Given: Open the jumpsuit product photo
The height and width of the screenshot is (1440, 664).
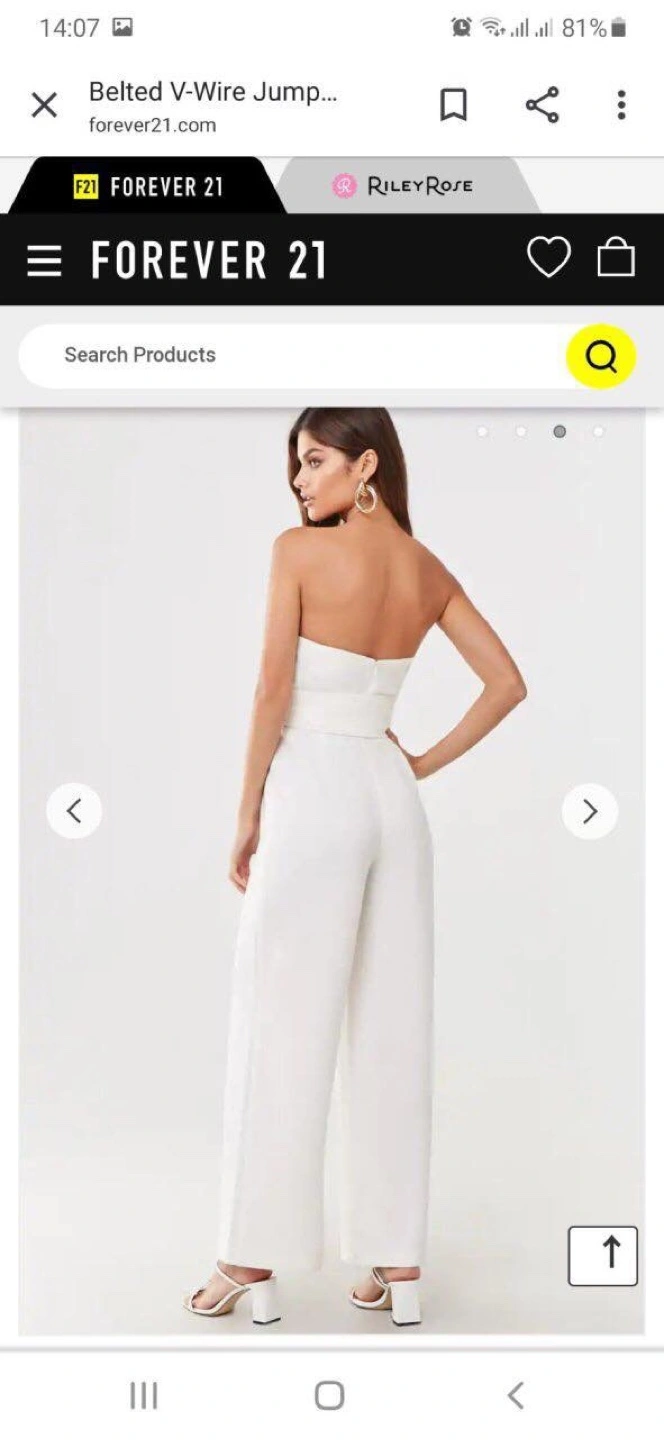Looking at the screenshot, I should click(332, 870).
